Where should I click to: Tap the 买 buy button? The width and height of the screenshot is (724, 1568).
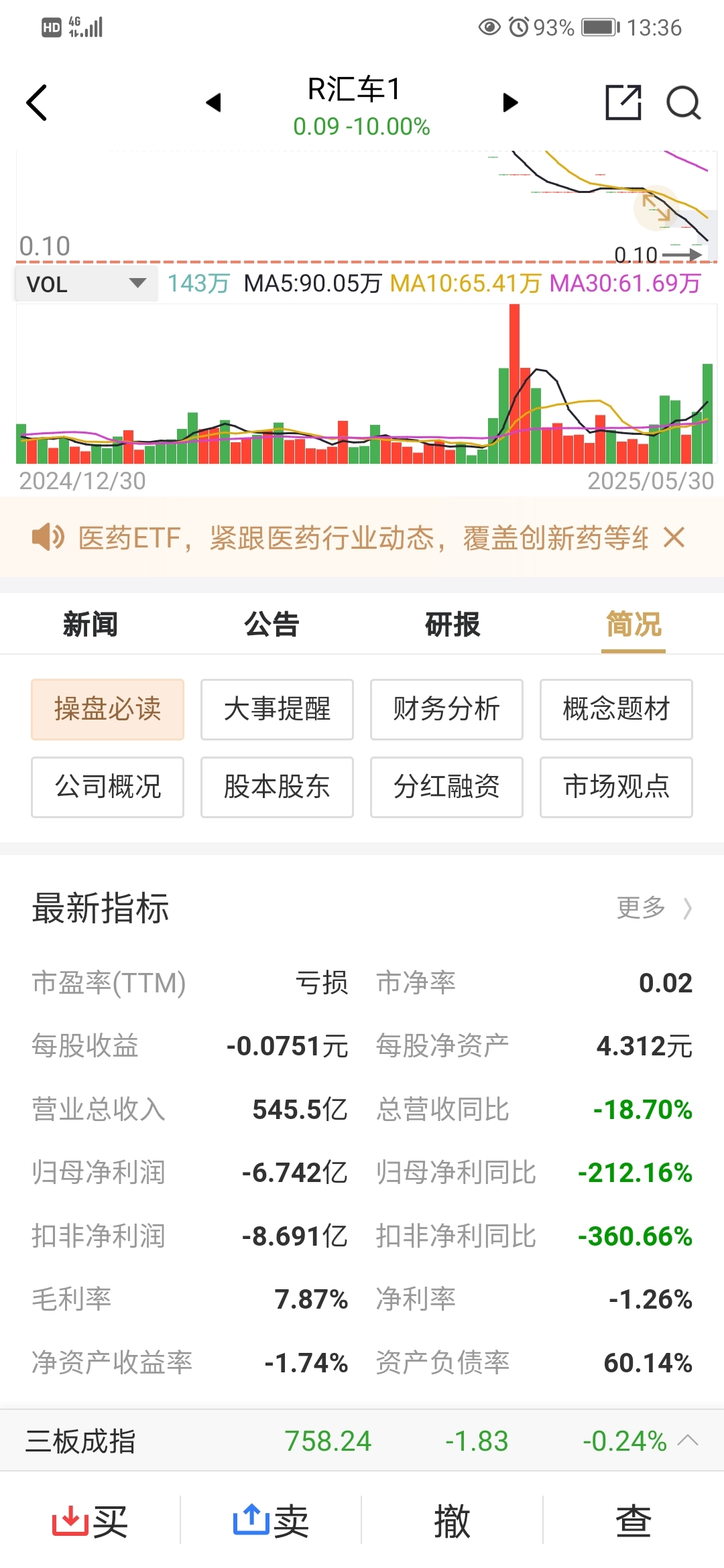90,1520
